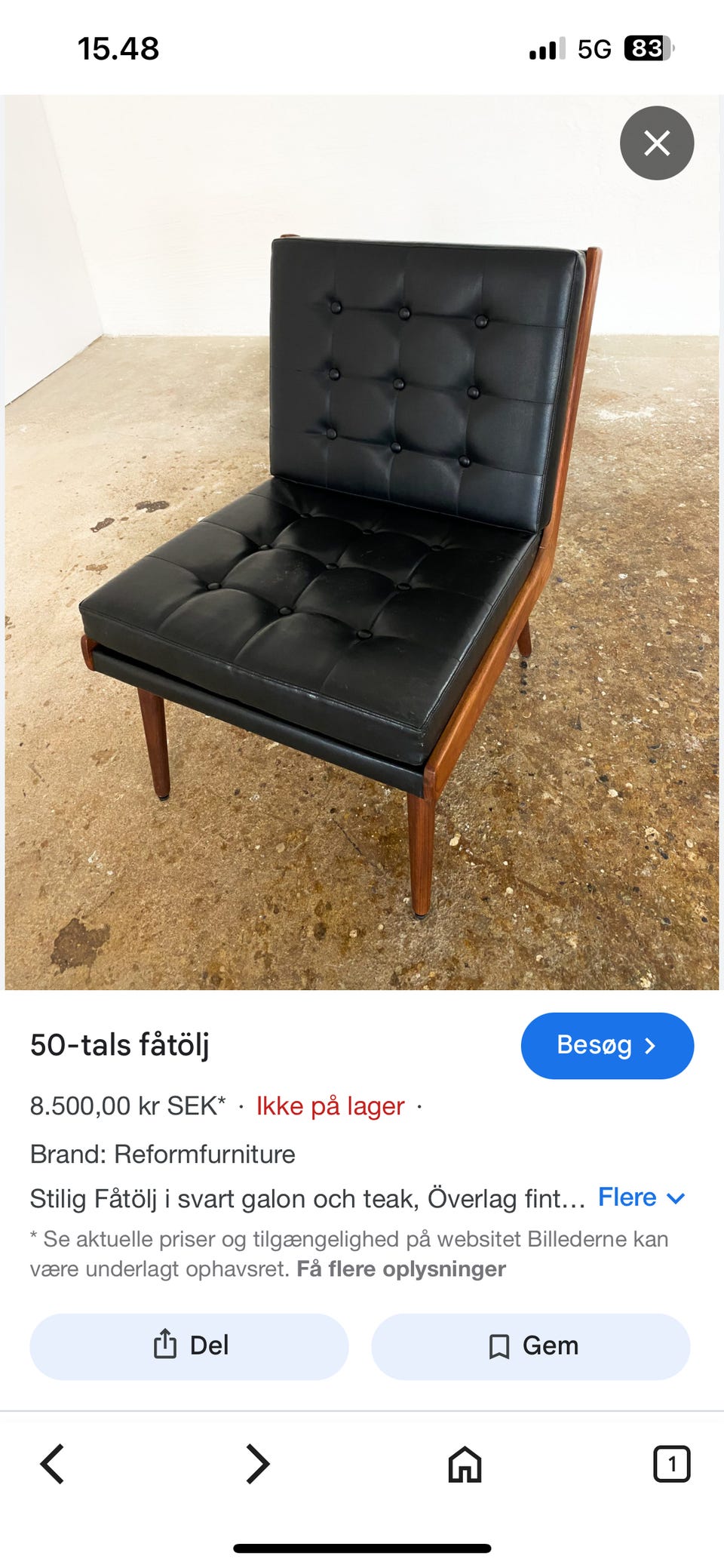Open the browser home page
Image resolution: width=724 pixels, height=1568 pixels.
(x=465, y=1464)
